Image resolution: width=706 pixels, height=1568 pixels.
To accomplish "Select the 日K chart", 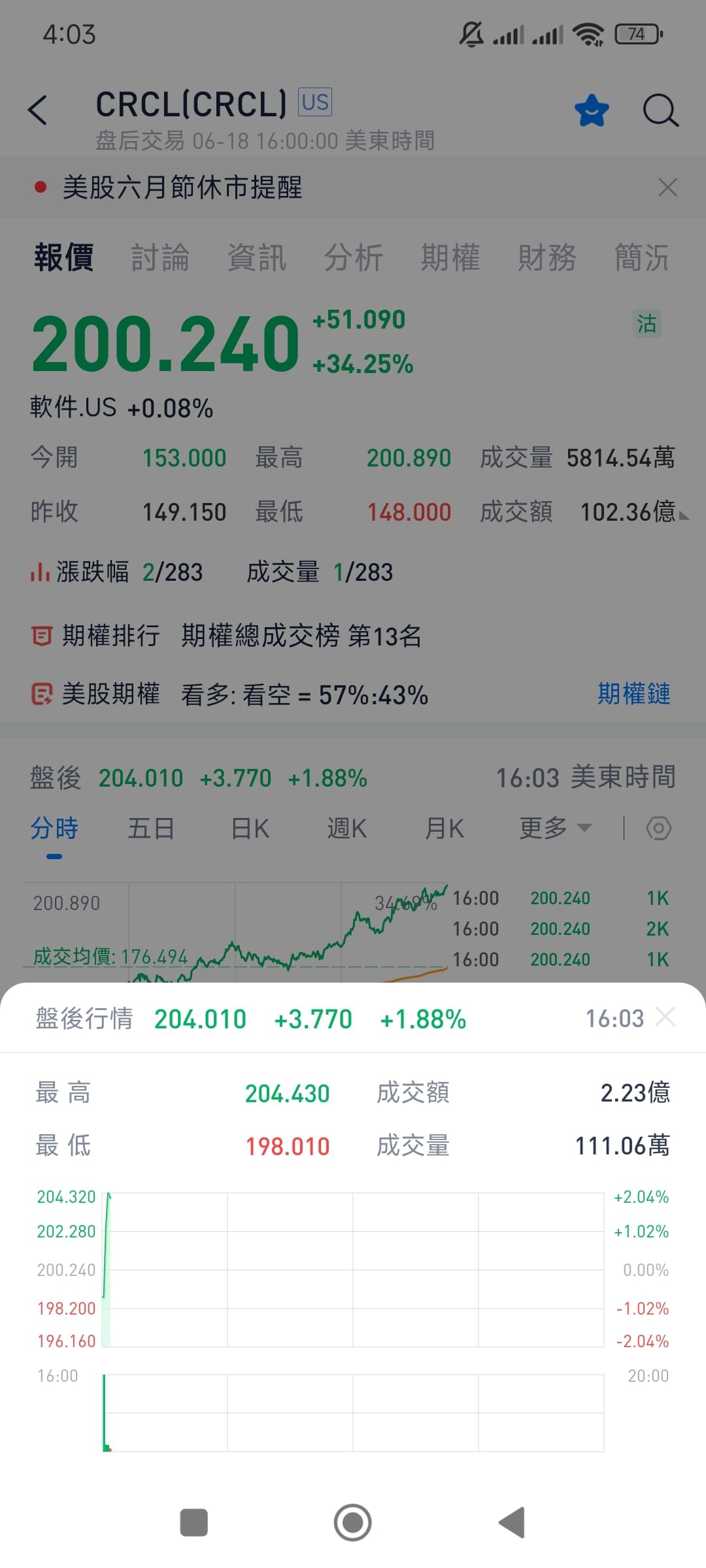I will (x=250, y=828).
